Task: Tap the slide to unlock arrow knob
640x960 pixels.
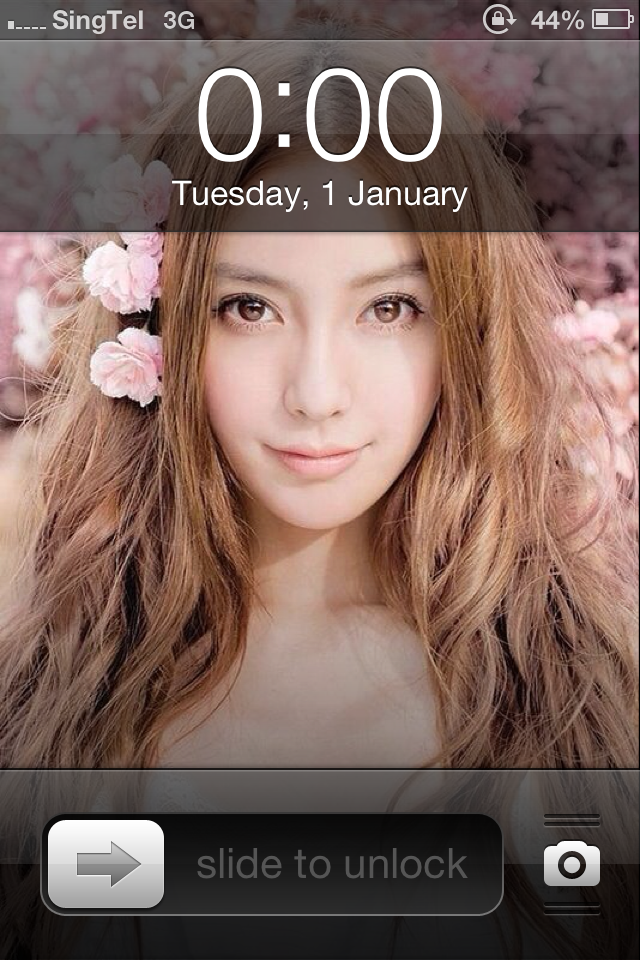Action: coord(106,864)
